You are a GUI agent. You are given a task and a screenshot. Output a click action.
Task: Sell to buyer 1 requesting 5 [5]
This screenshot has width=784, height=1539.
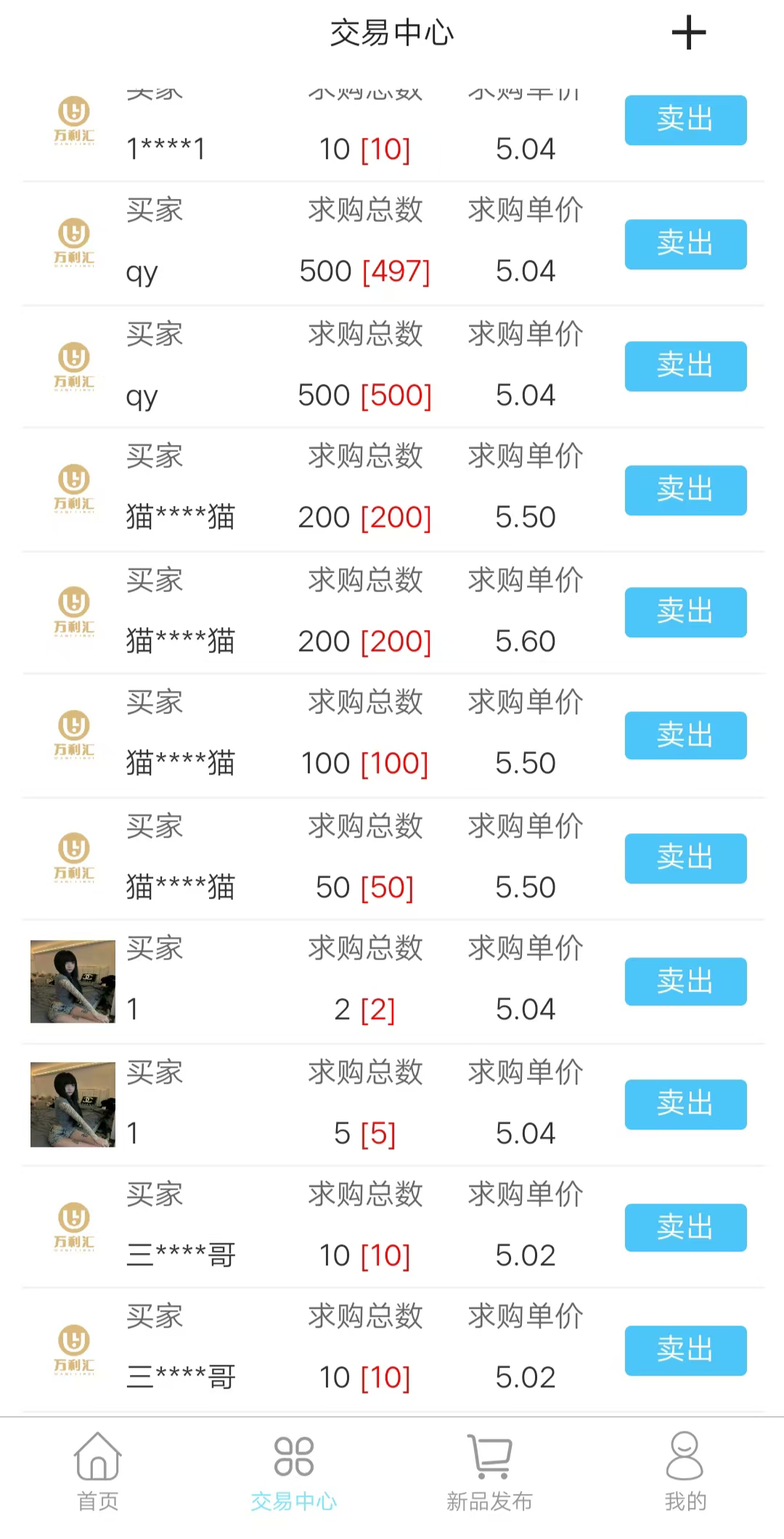pyautogui.click(x=685, y=1104)
